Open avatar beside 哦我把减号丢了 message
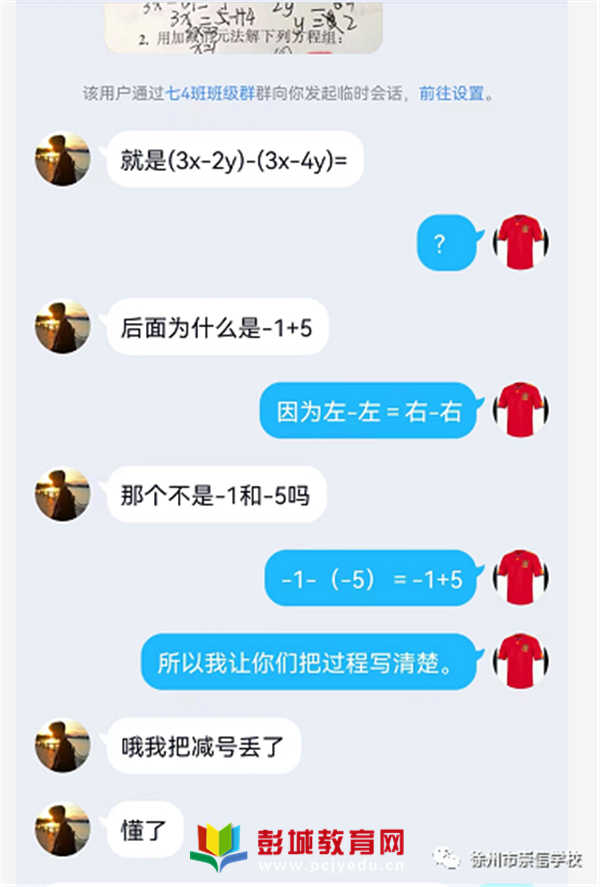Screen dimensions: 600x887 62,746
